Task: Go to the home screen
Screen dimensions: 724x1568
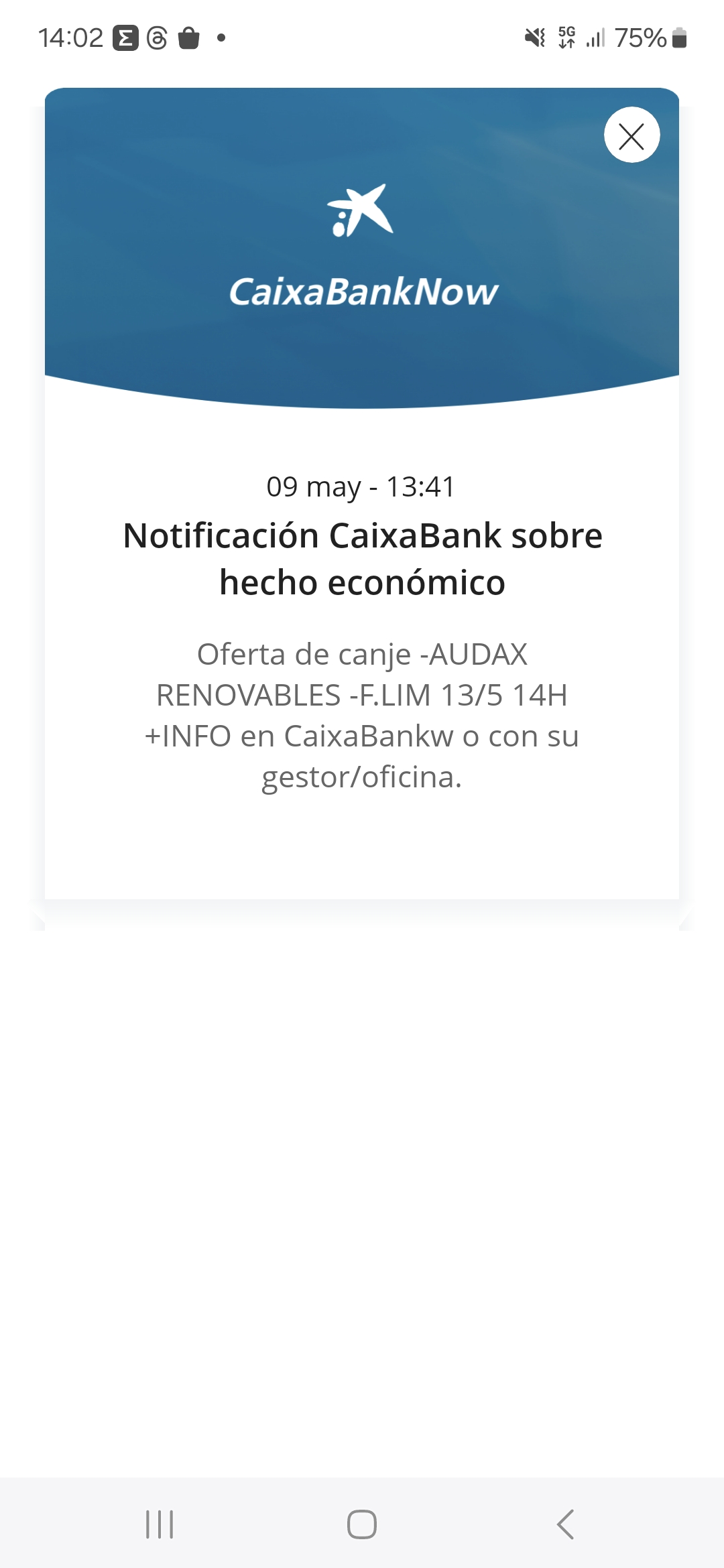Action: tap(362, 1524)
